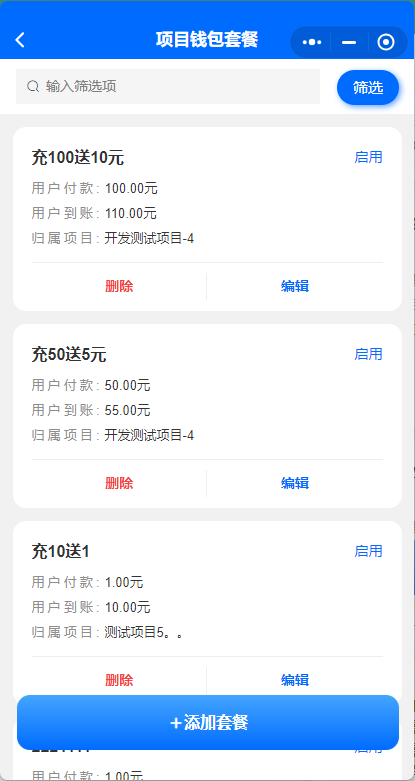Add a new package via 添加套餐

tap(208, 722)
